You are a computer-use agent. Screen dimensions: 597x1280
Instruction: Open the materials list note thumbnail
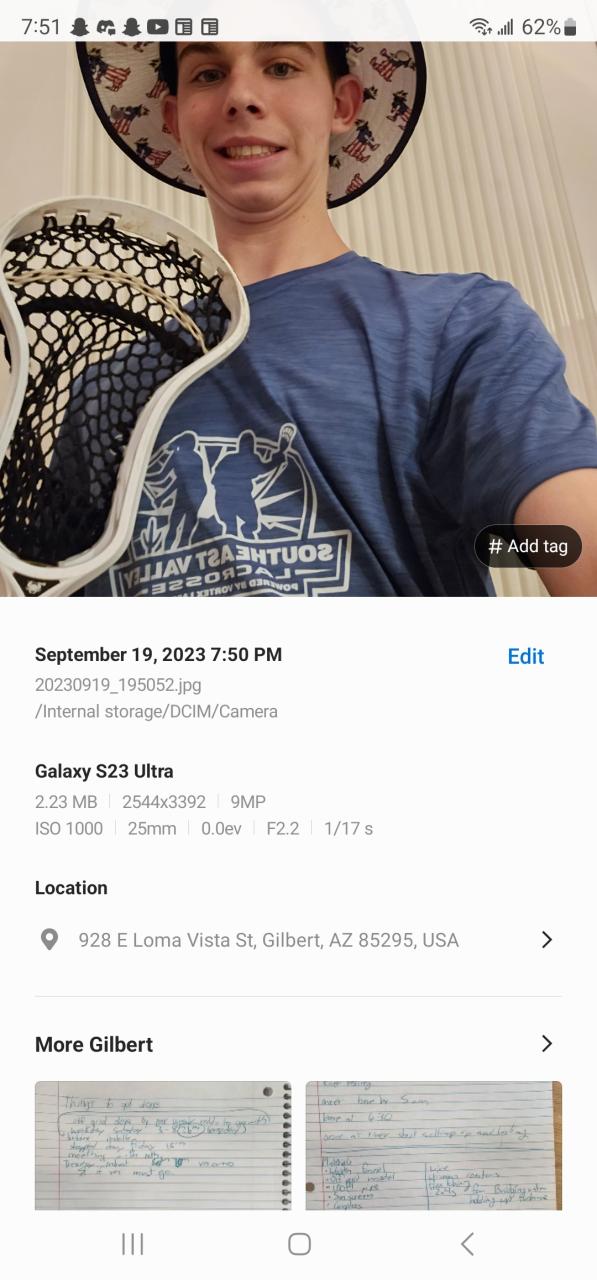point(434,1146)
